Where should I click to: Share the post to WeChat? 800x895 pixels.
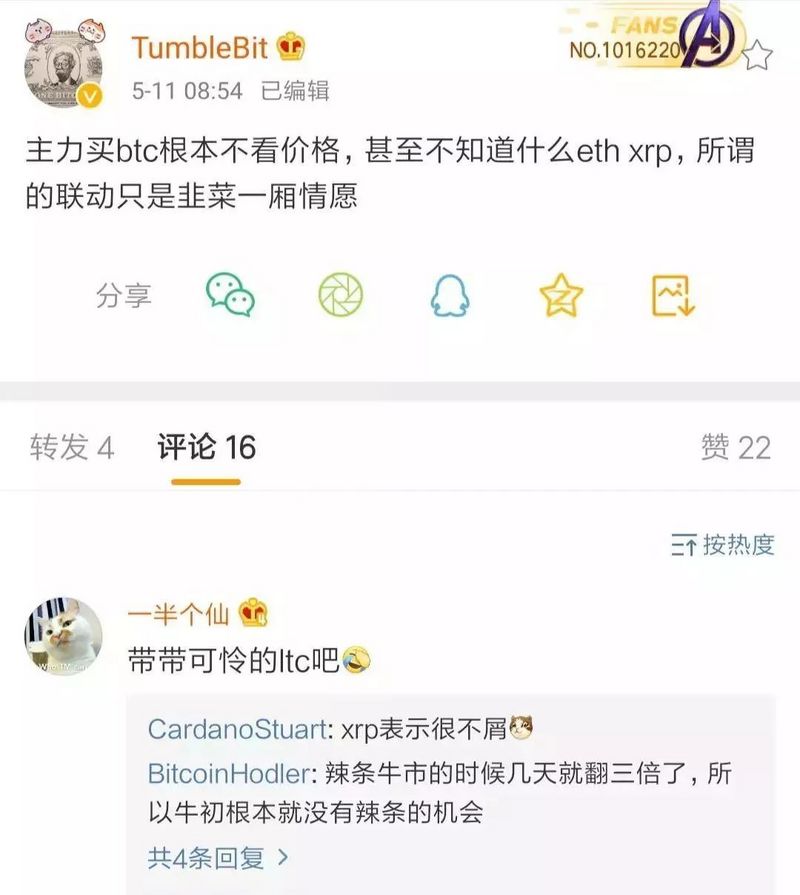coord(230,294)
